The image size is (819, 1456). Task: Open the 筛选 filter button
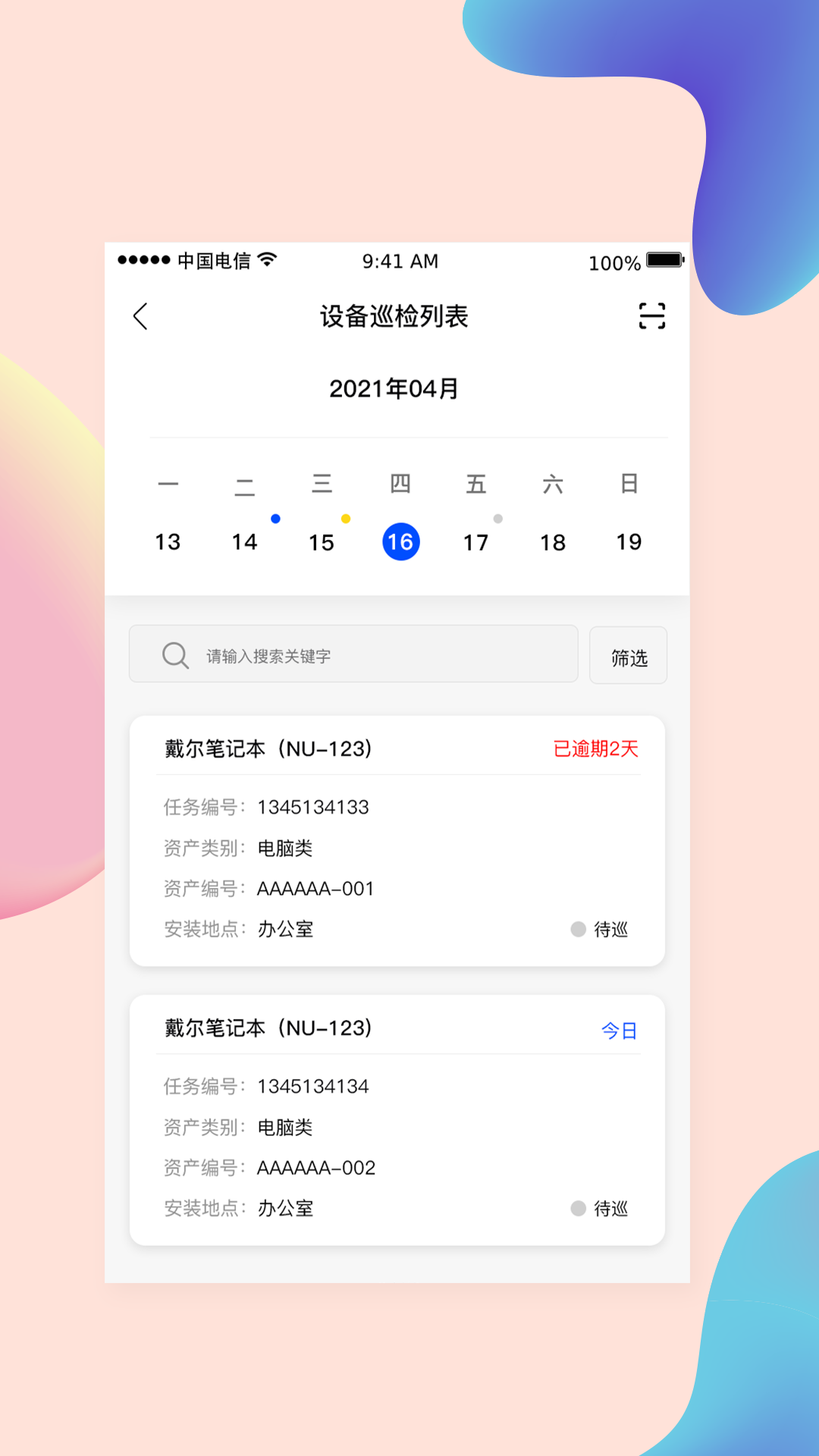tap(629, 656)
